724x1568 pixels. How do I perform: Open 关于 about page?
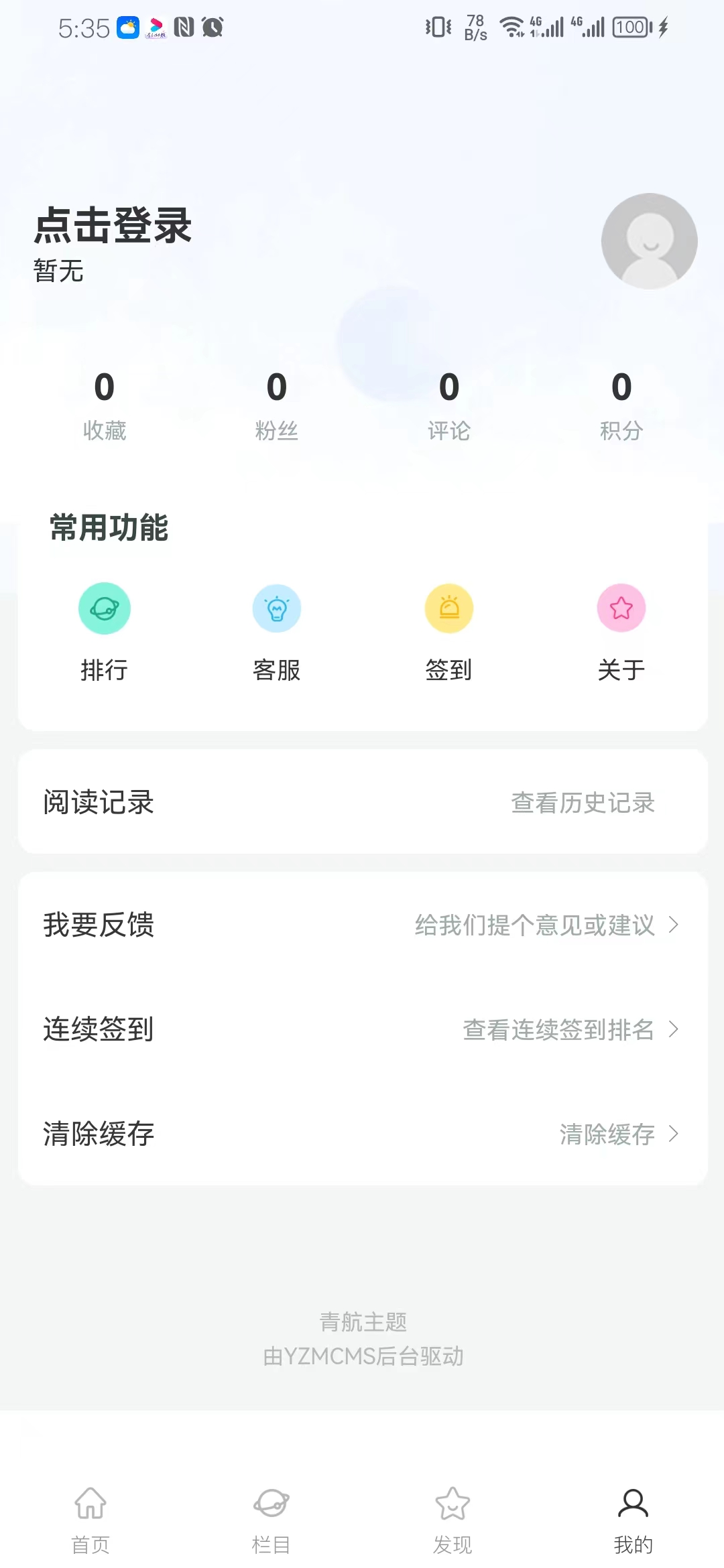621,631
